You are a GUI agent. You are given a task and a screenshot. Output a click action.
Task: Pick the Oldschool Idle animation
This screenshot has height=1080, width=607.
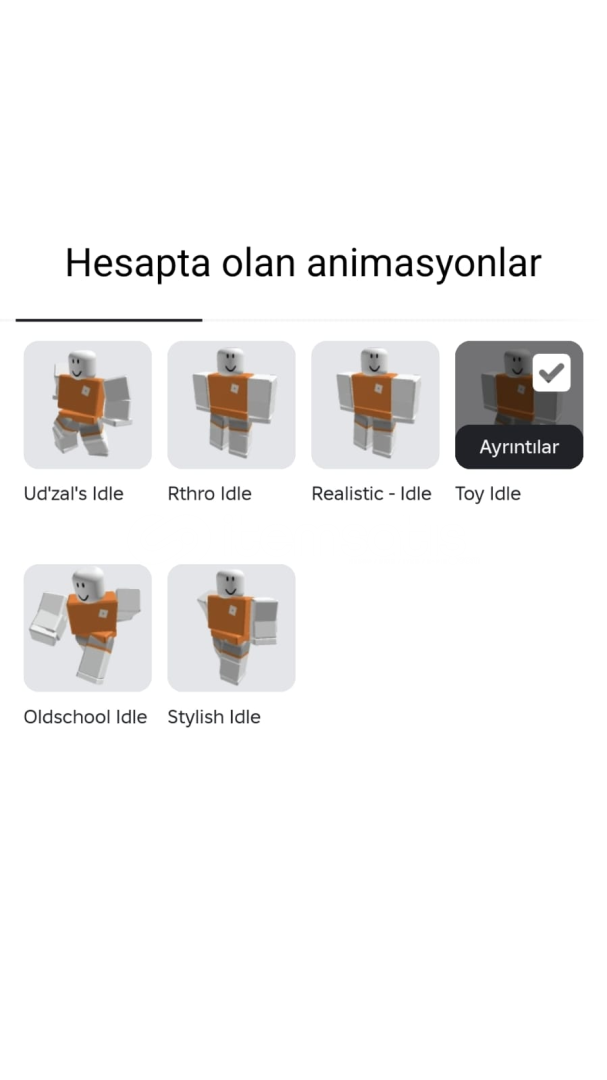(88, 628)
